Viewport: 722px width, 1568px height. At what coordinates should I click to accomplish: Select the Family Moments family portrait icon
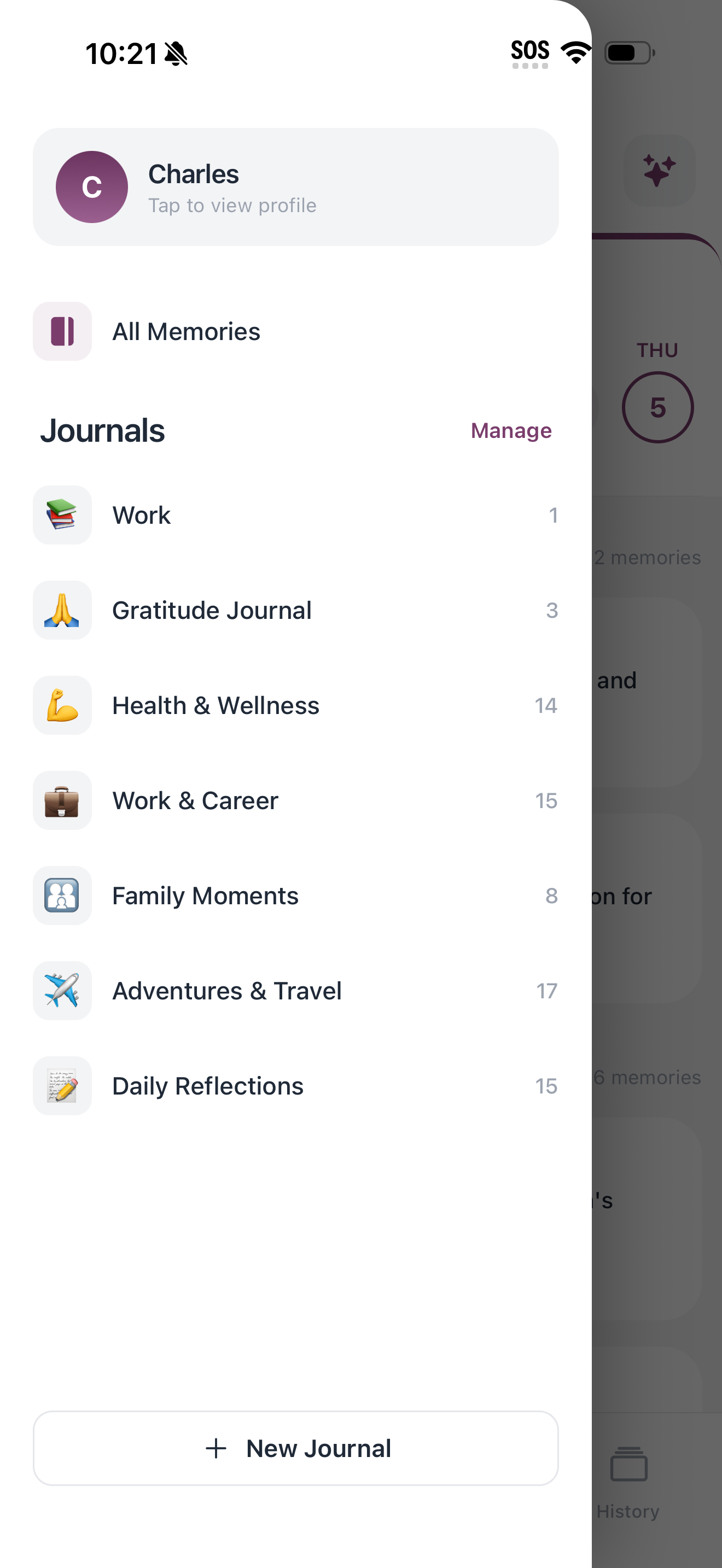62,896
